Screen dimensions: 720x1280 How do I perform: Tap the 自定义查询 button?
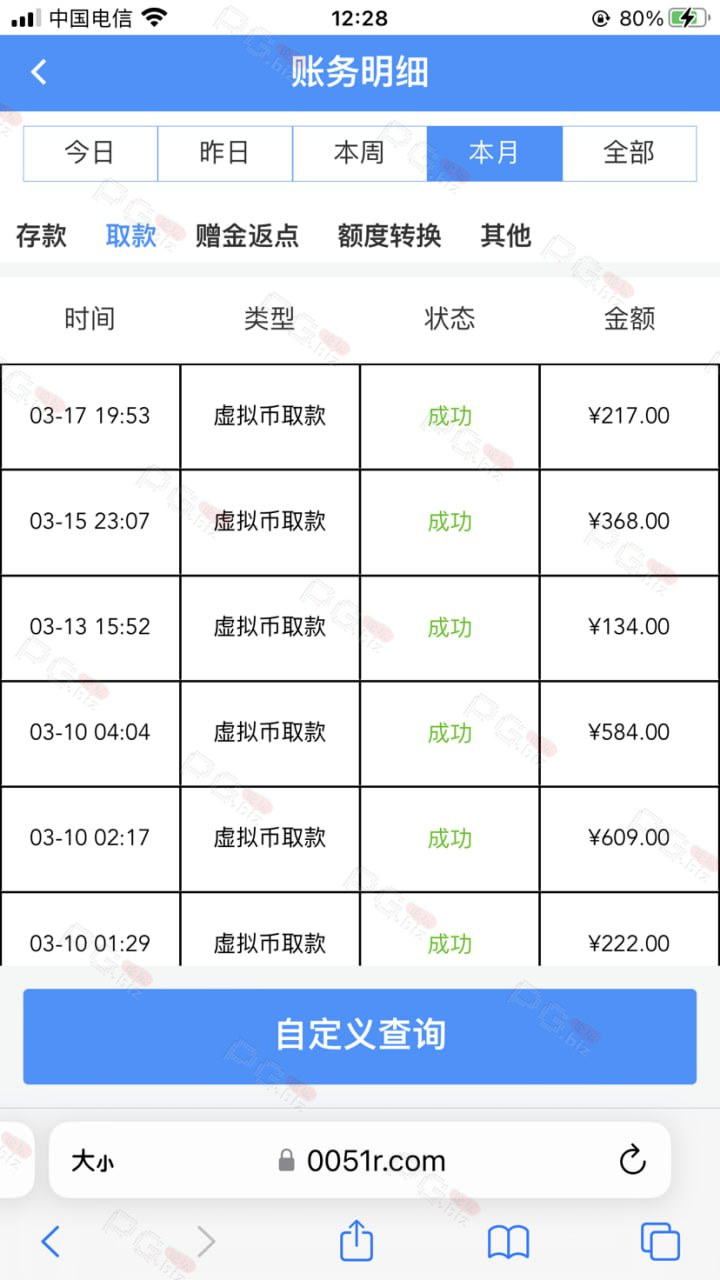(360, 1036)
